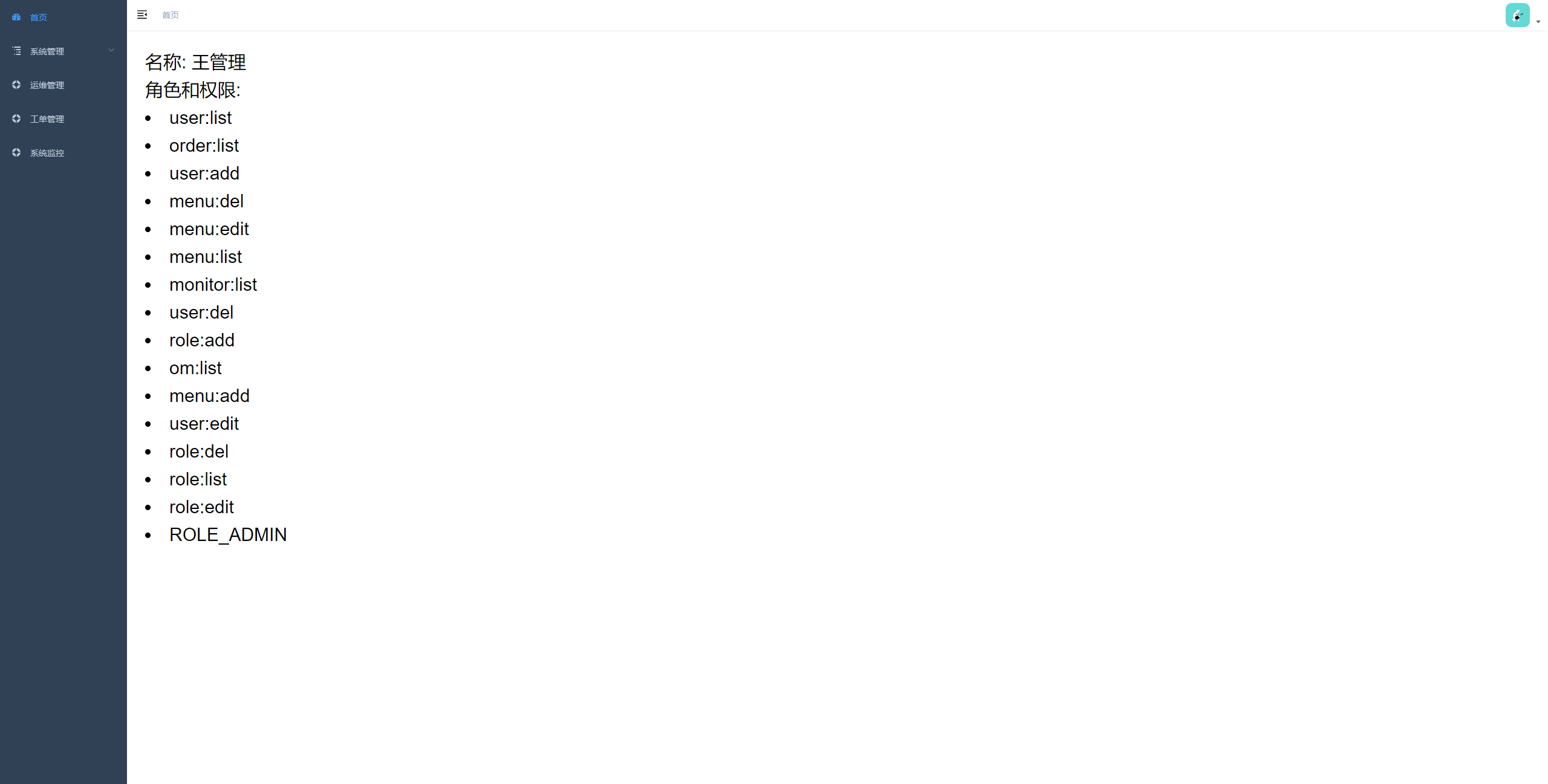Click the 首页 breadcrumb

(171, 15)
